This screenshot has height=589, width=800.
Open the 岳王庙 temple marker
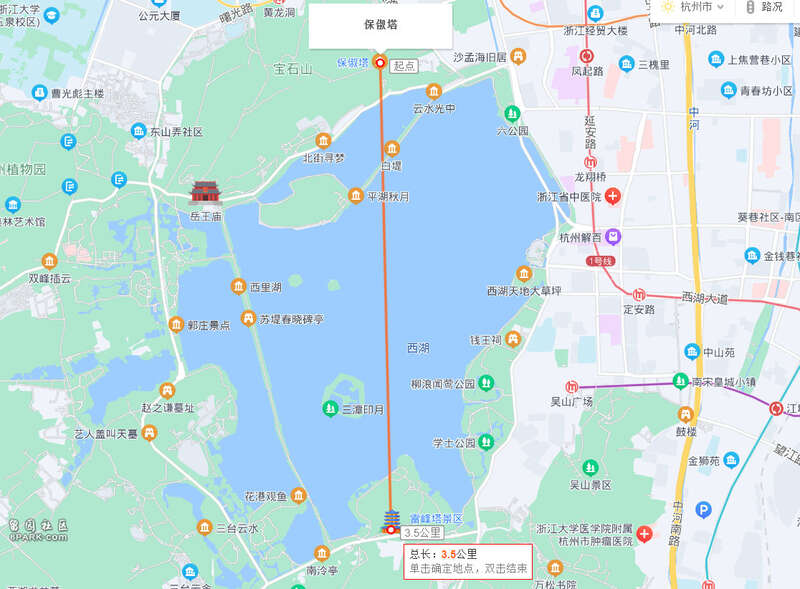tap(205, 192)
